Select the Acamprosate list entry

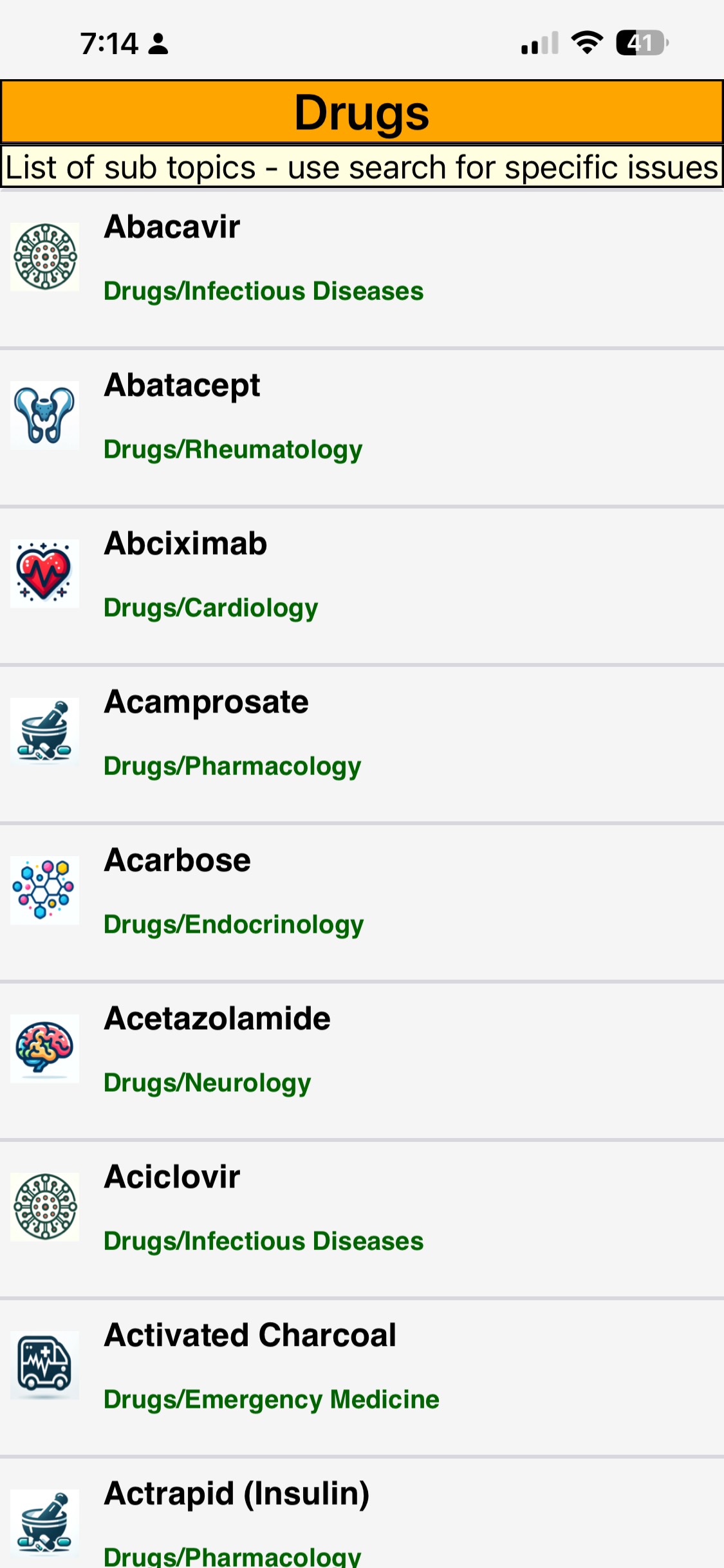pyautogui.click(x=206, y=702)
